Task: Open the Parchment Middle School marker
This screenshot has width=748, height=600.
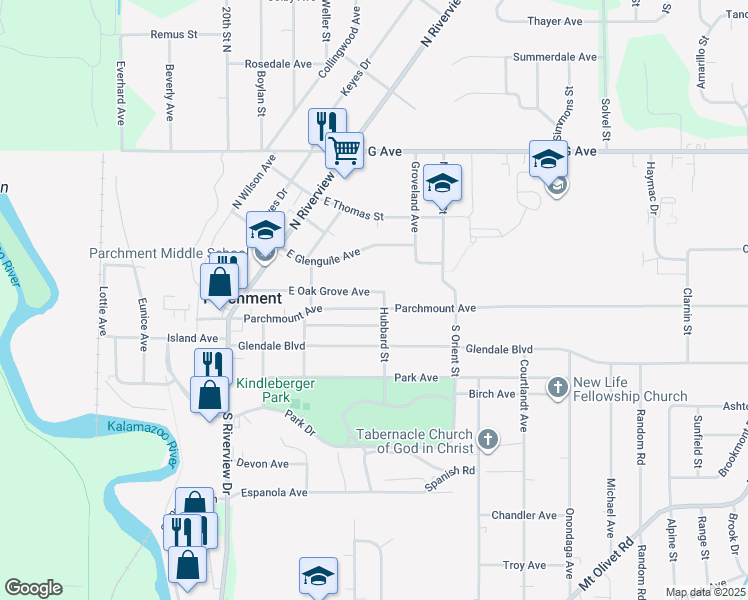Action: coord(266,231)
